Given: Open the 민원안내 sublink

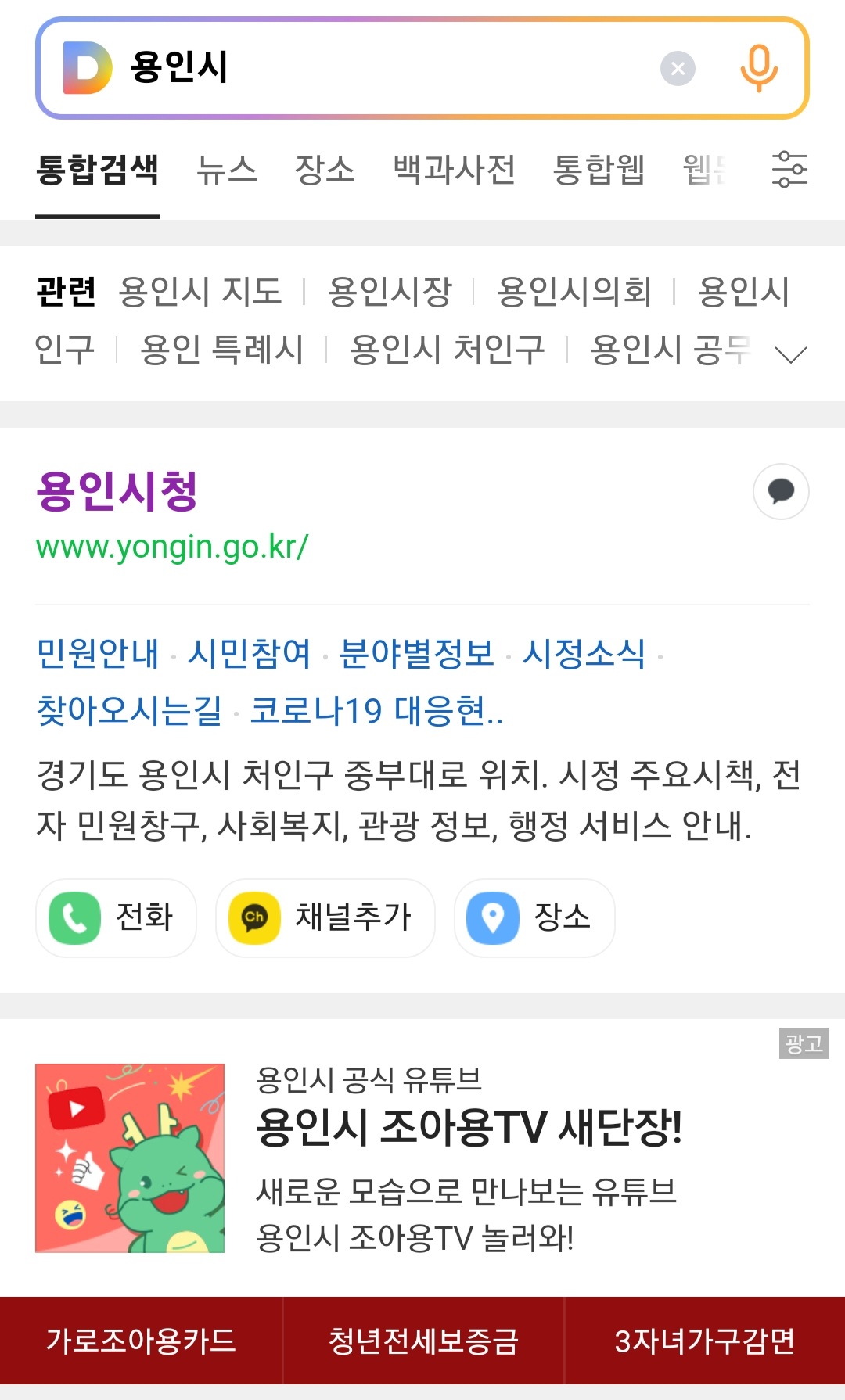Looking at the screenshot, I should 98,653.
